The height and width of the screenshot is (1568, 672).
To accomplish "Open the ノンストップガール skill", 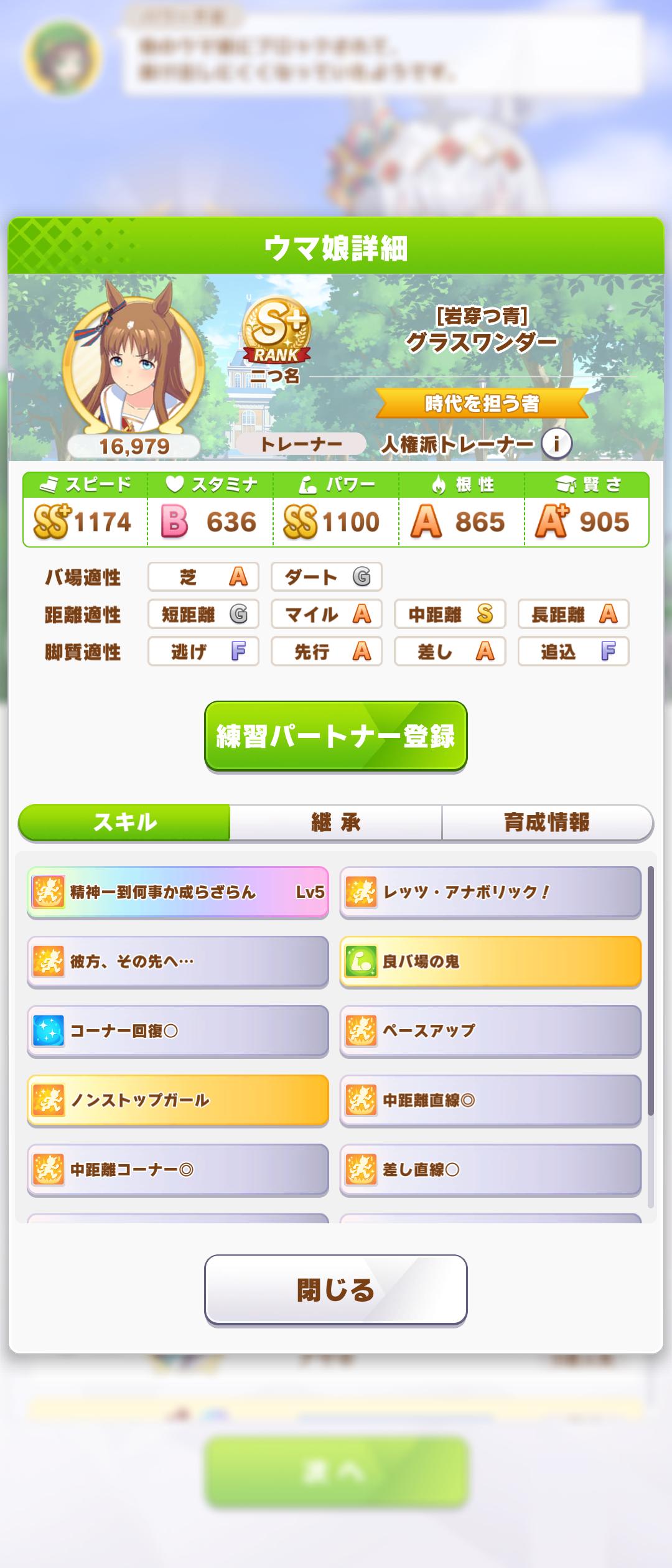I will tap(177, 1100).
